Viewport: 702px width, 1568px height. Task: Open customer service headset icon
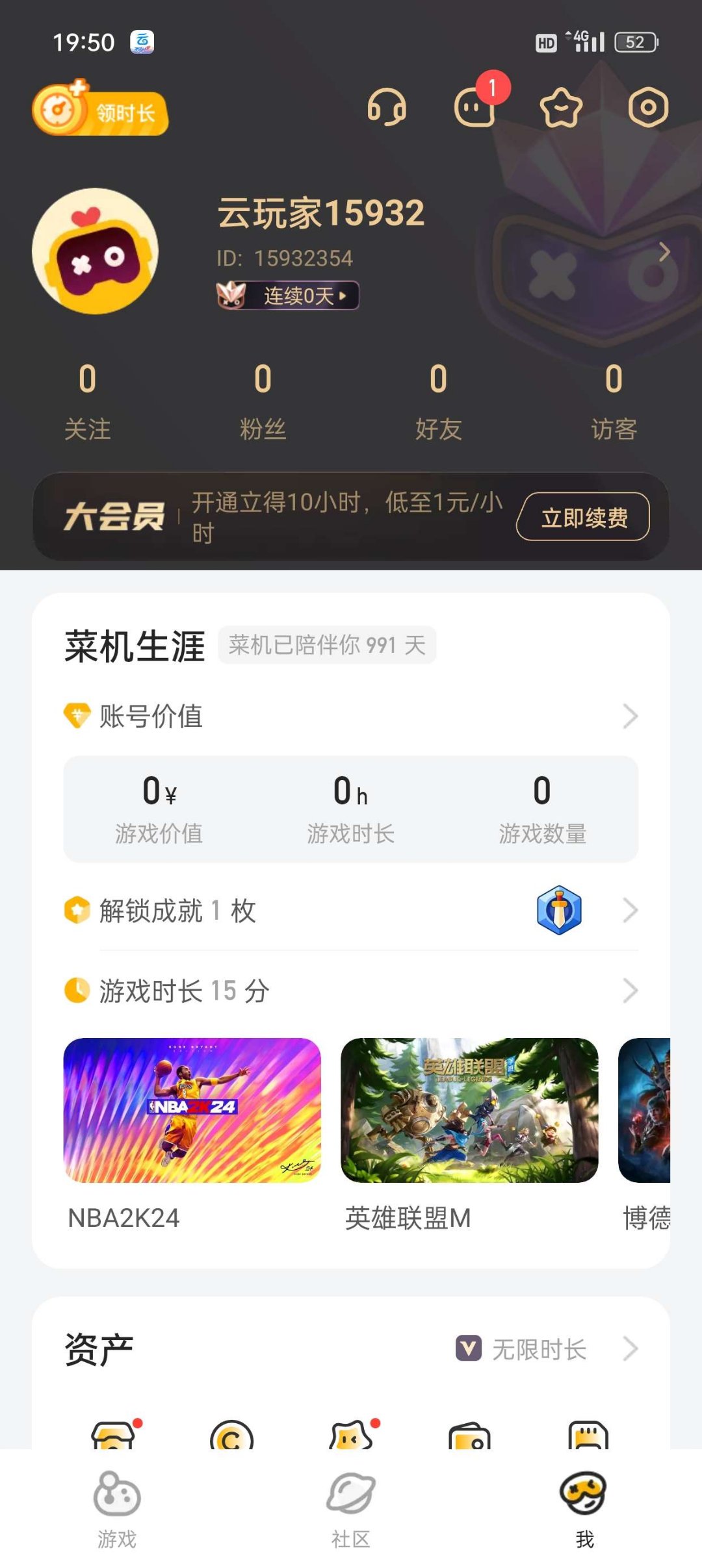(387, 107)
